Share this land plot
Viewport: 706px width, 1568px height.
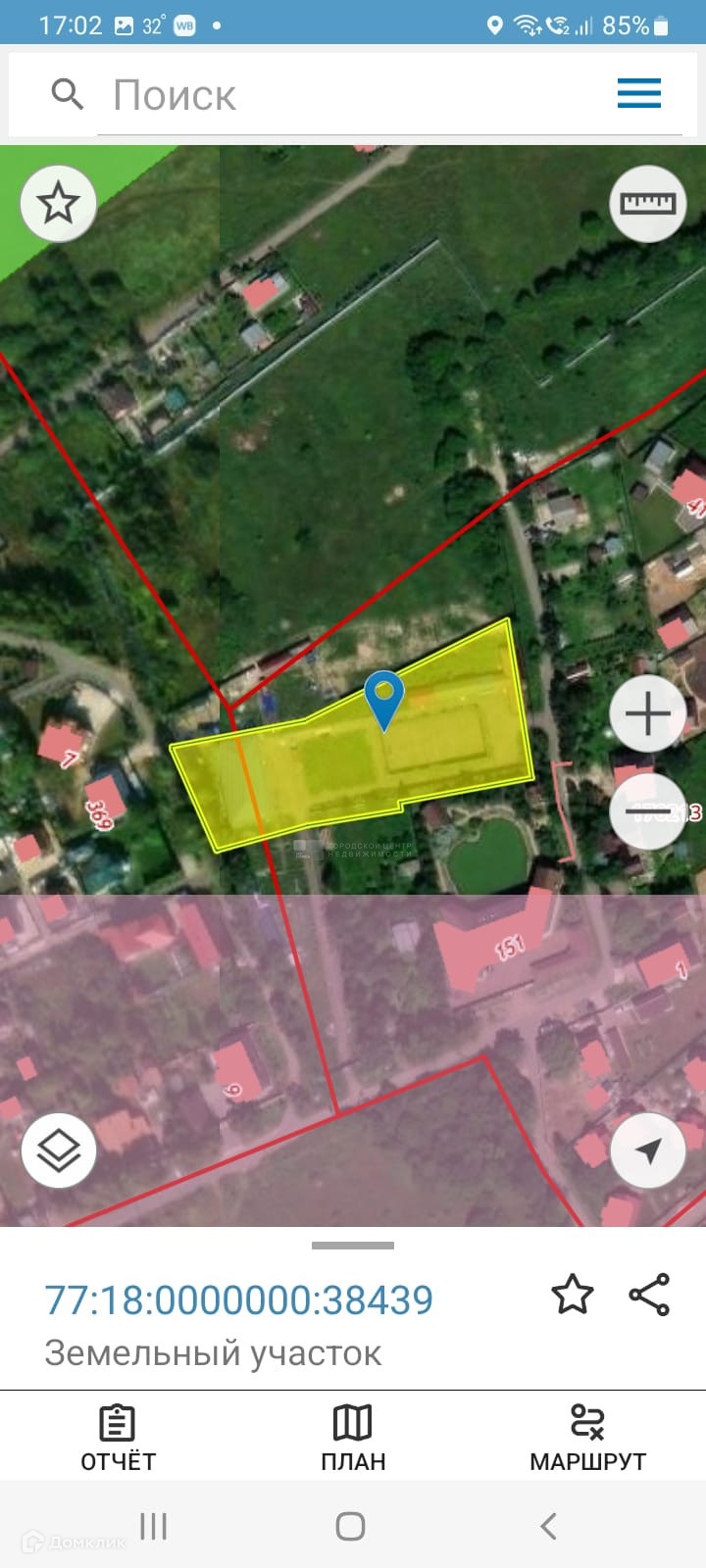(649, 1295)
